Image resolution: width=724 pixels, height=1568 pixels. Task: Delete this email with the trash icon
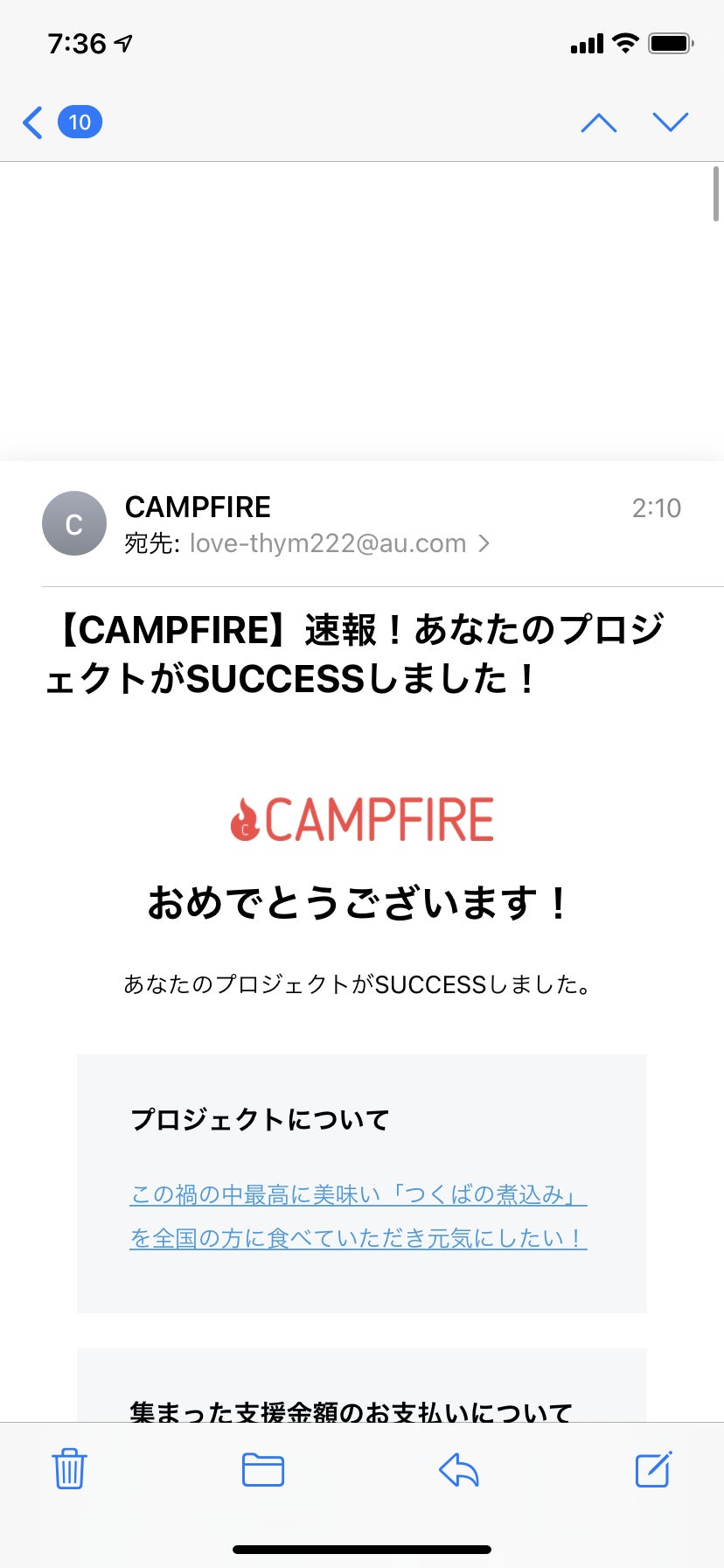point(69,1469)
